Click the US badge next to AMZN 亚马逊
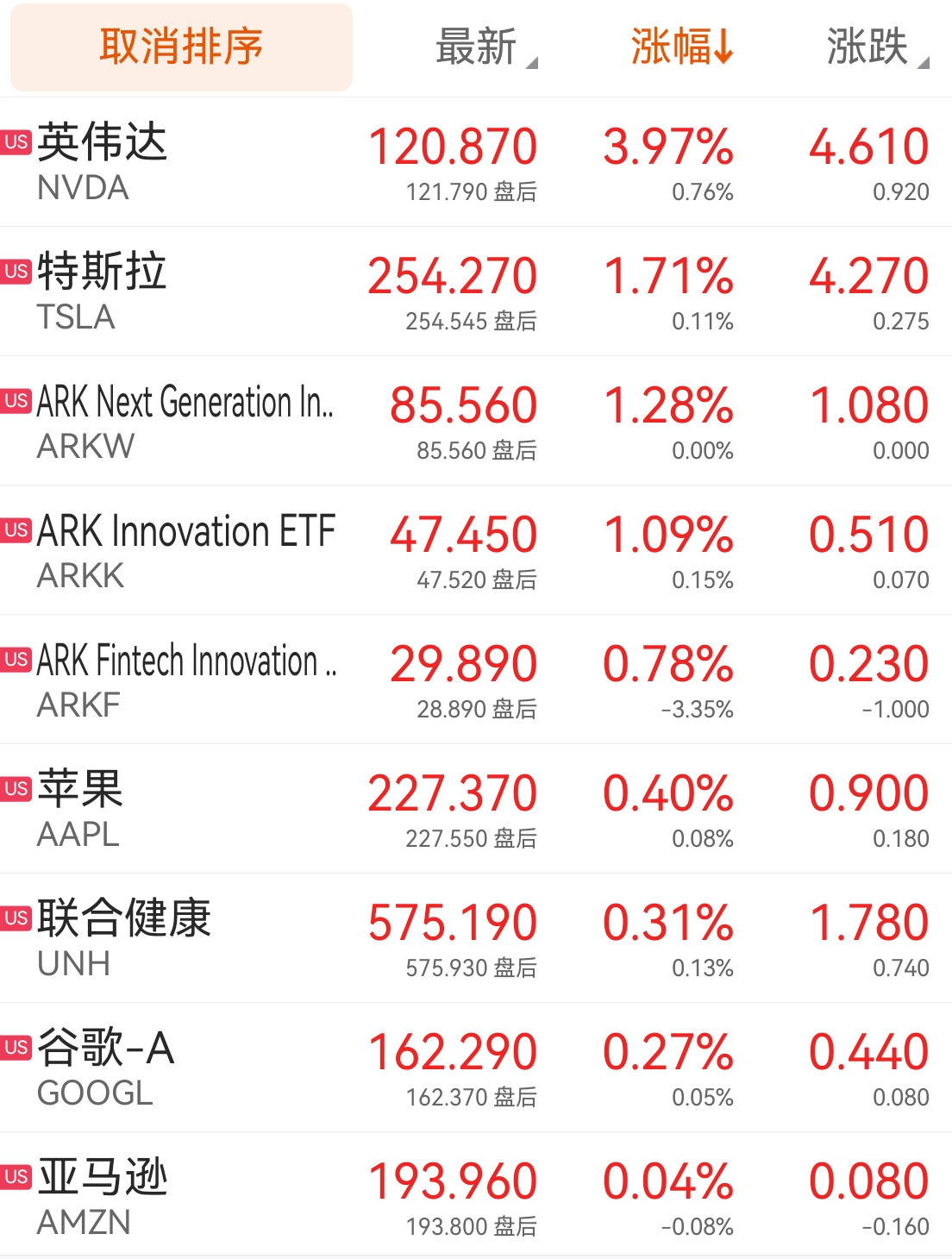The width and height of the screenshot is (952, 1259). (x=16, y=1175)
